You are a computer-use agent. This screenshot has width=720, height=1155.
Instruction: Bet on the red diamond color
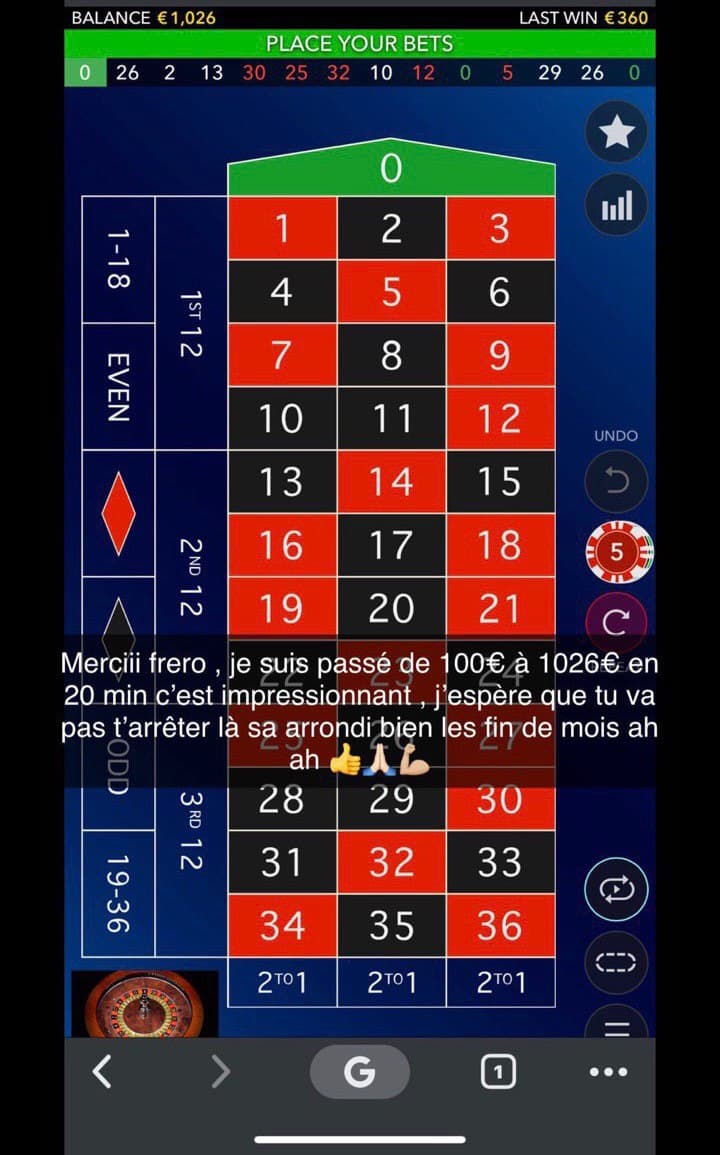point(118,513)
